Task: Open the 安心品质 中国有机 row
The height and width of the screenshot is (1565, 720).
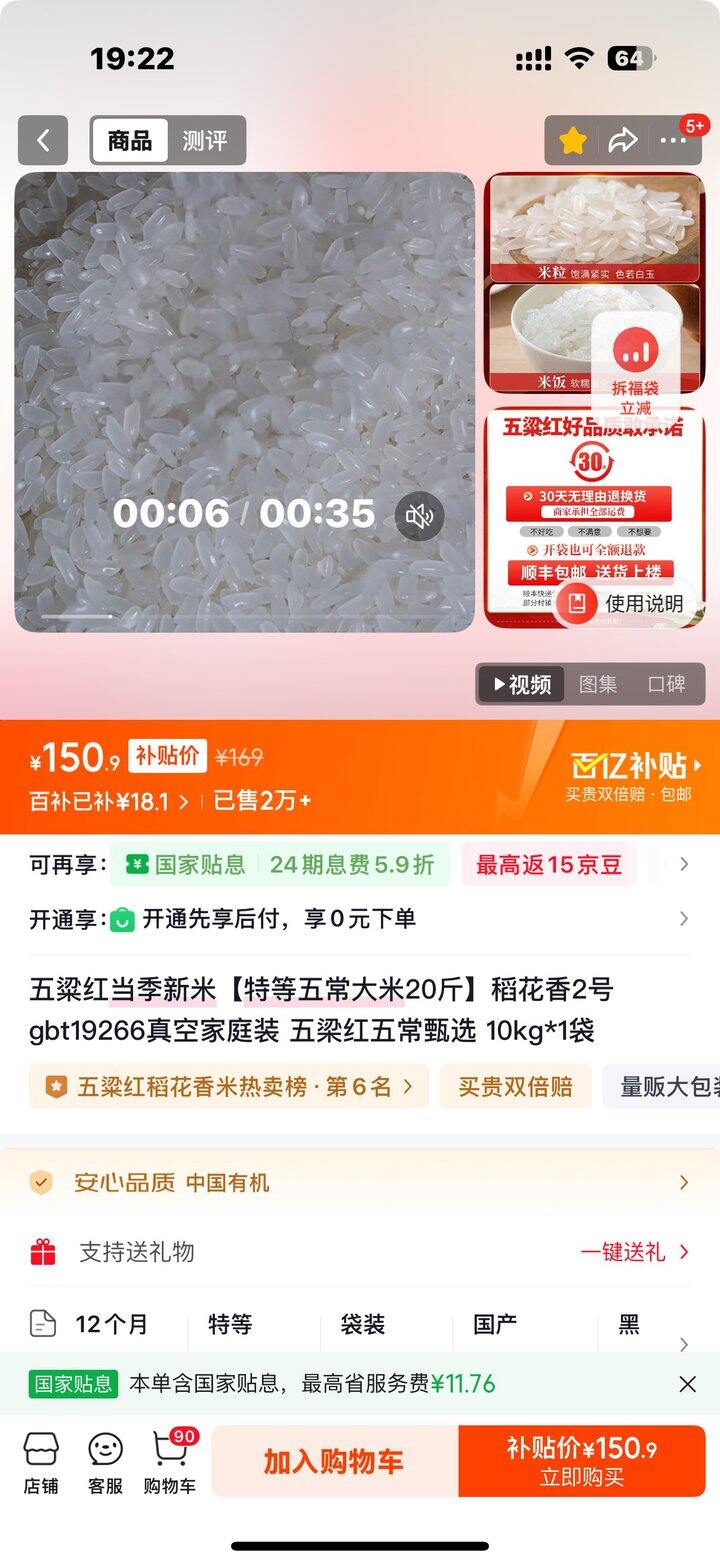Action: 360,1182
